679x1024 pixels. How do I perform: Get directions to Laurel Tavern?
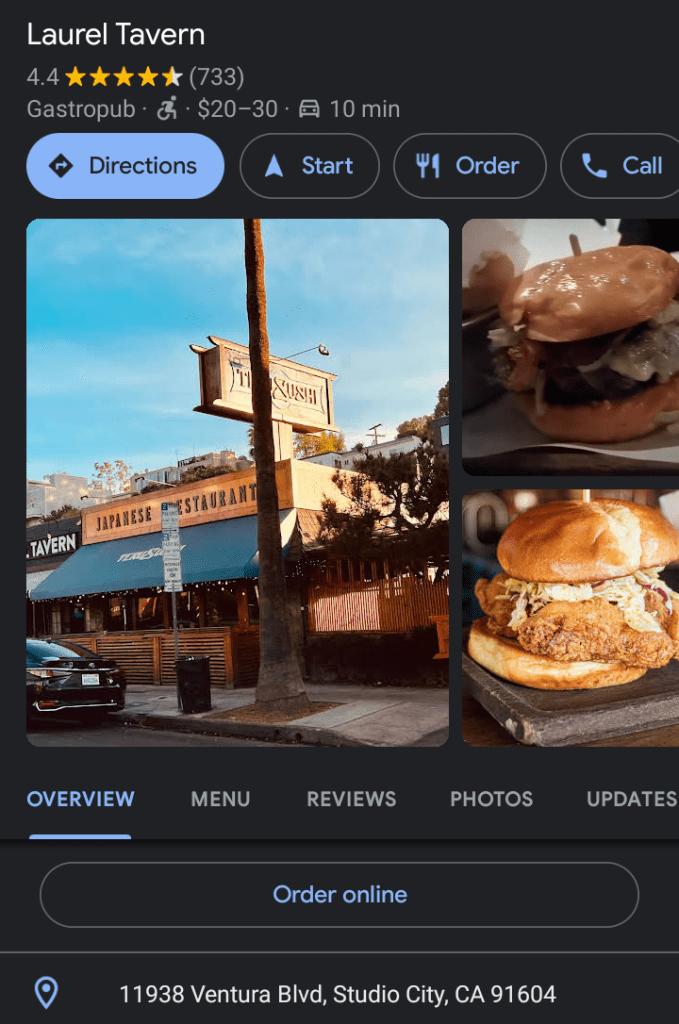tap(125, 166)
